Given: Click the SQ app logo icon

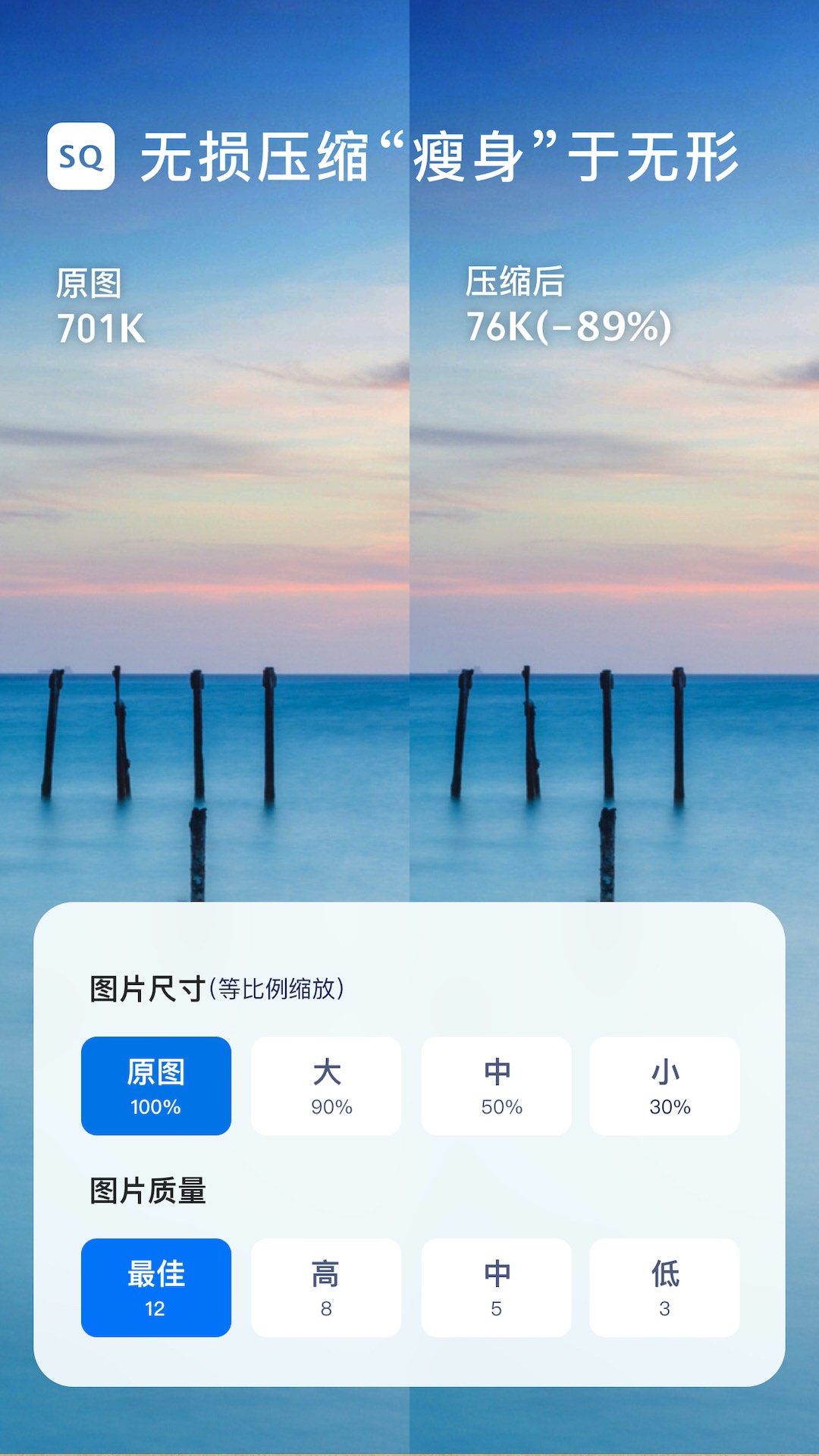Looking at the screenshot, I should coord(81,157).
